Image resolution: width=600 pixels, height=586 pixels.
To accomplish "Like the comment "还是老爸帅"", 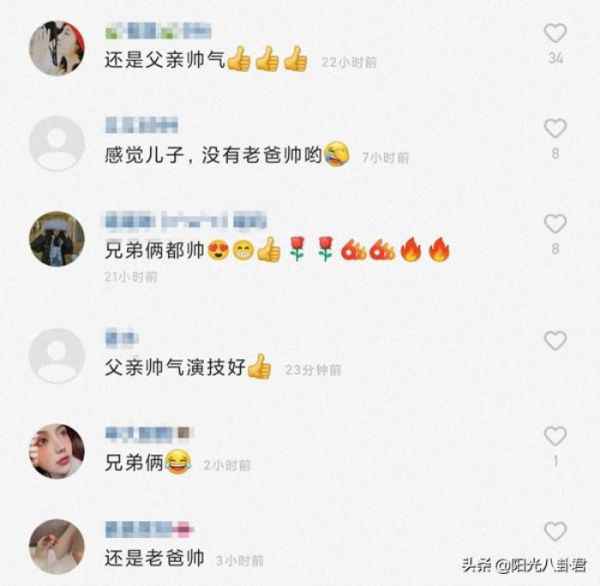I will (x=555, y=531).
